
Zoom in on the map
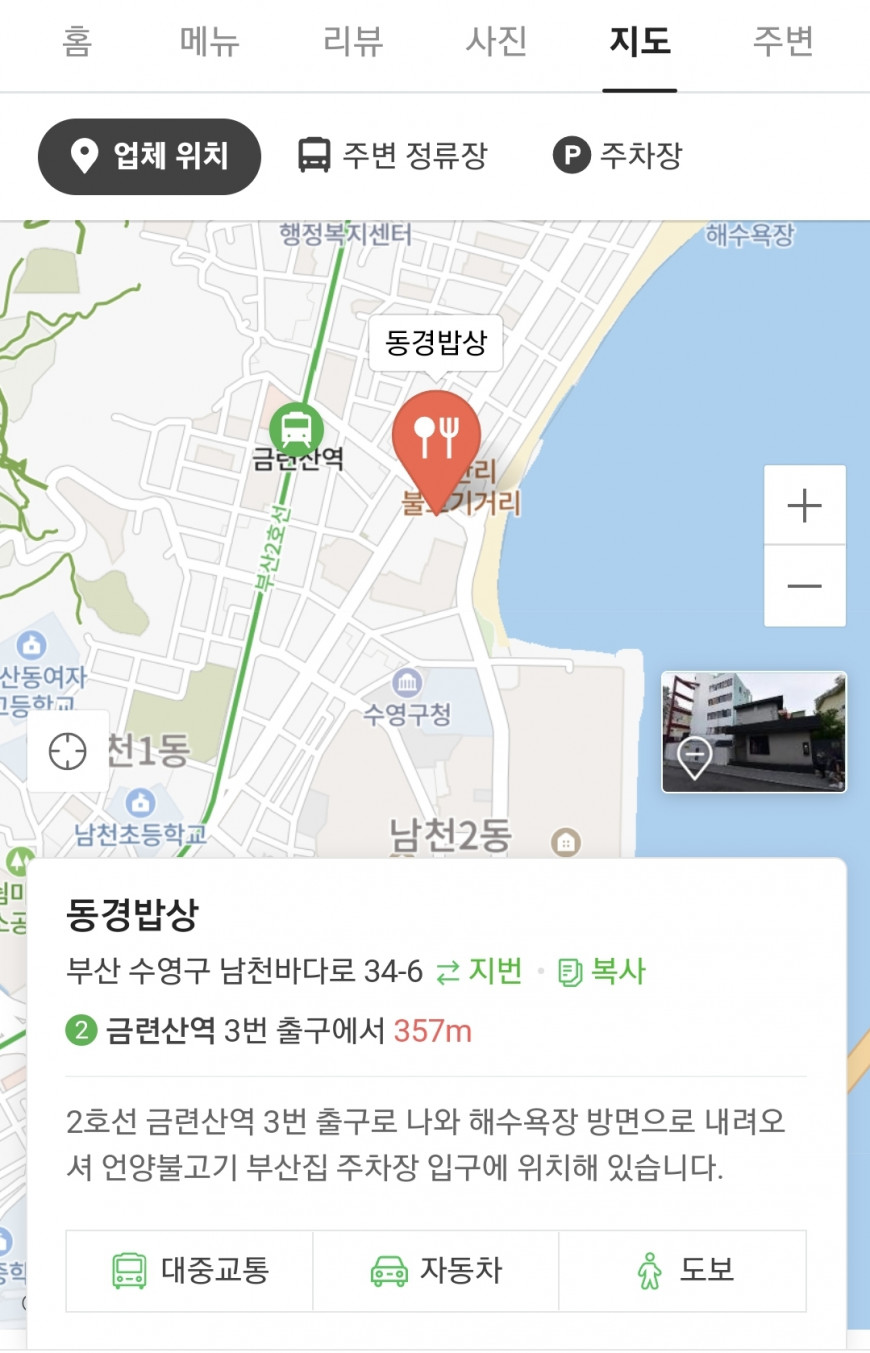(x=805, y=506)
